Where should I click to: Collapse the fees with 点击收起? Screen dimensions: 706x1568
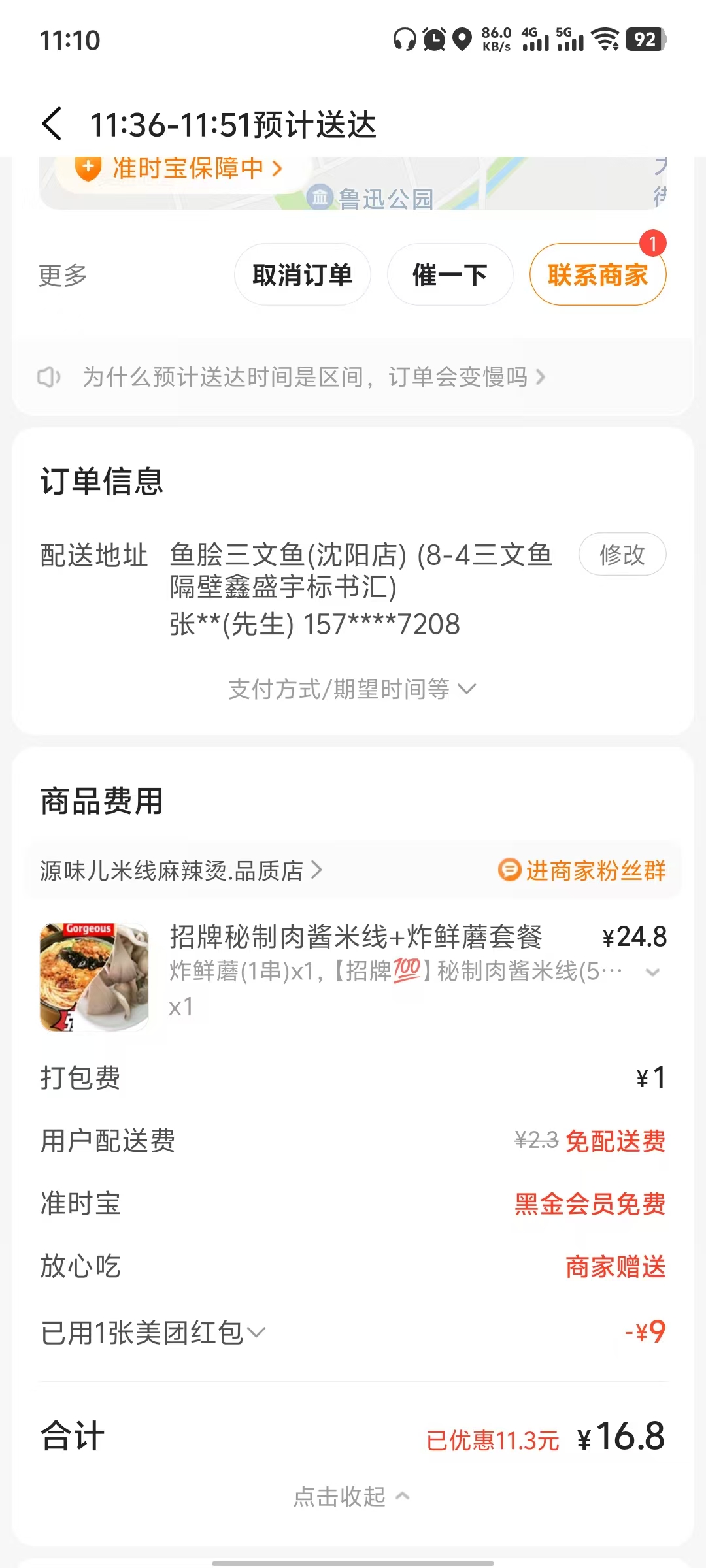tap(352, 1496)
